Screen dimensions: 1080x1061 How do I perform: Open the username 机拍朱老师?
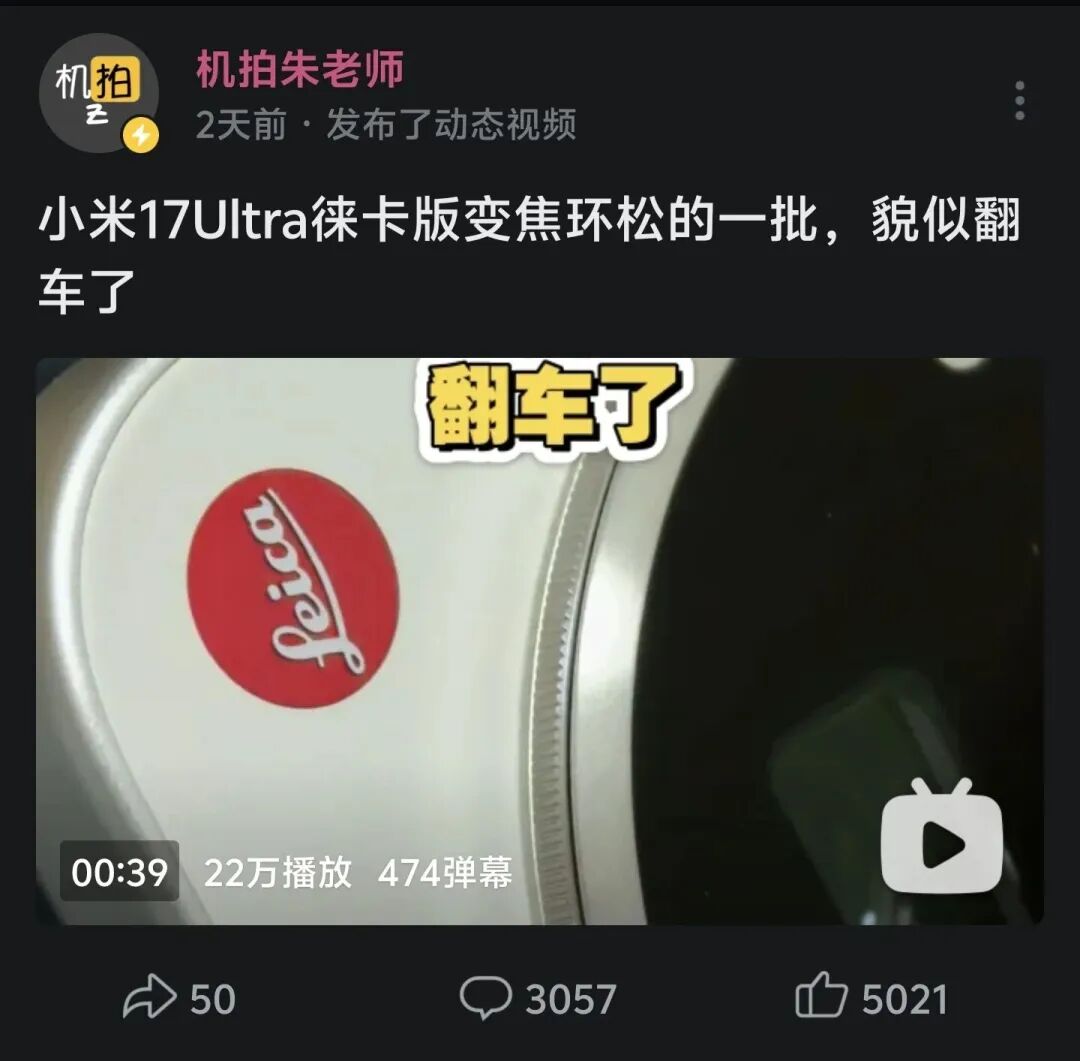(x=300, y=70)
